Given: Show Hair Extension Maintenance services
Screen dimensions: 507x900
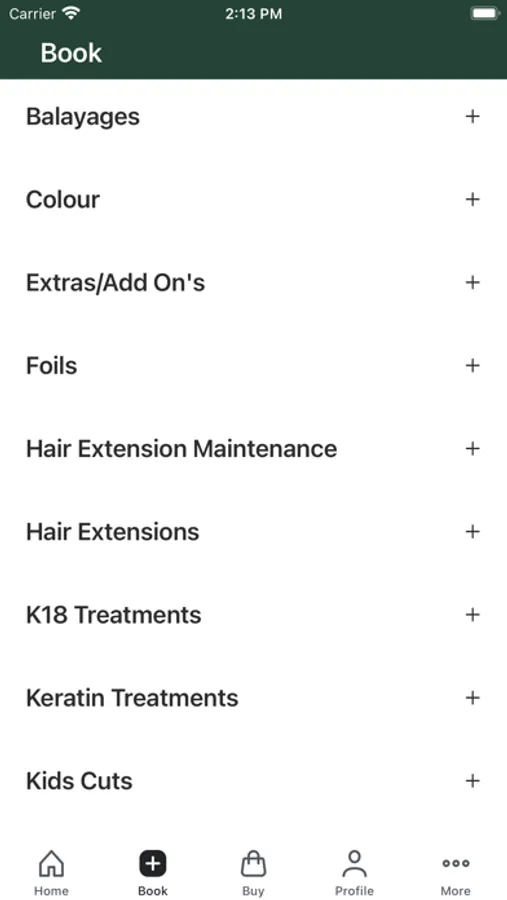Looking at the screenshot, I should tap(253, 448).
